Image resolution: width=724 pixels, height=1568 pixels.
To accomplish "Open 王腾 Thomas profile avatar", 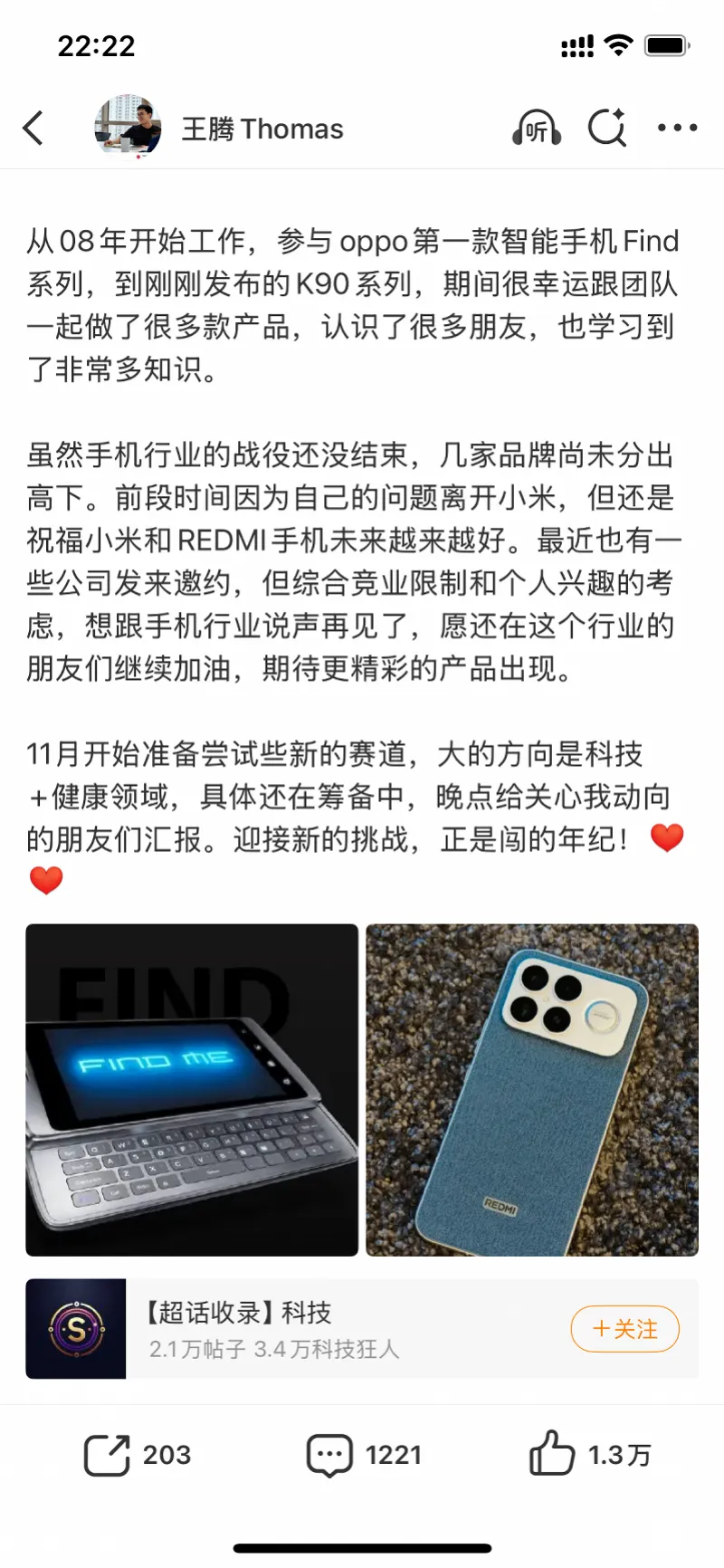I will (x=129, y=128).
